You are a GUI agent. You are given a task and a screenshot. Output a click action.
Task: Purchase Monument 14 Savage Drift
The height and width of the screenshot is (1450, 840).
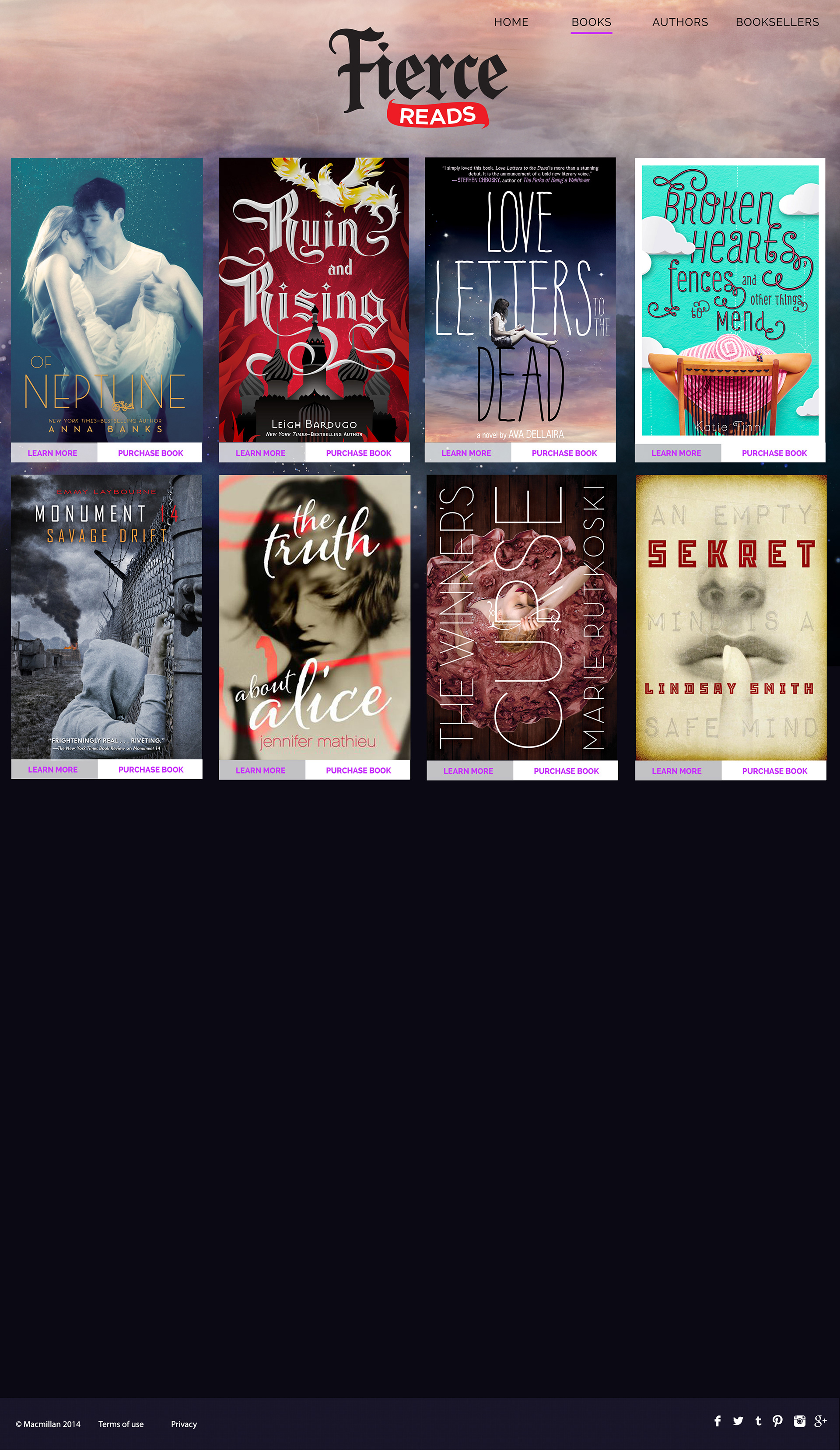[x=151, y=769]
